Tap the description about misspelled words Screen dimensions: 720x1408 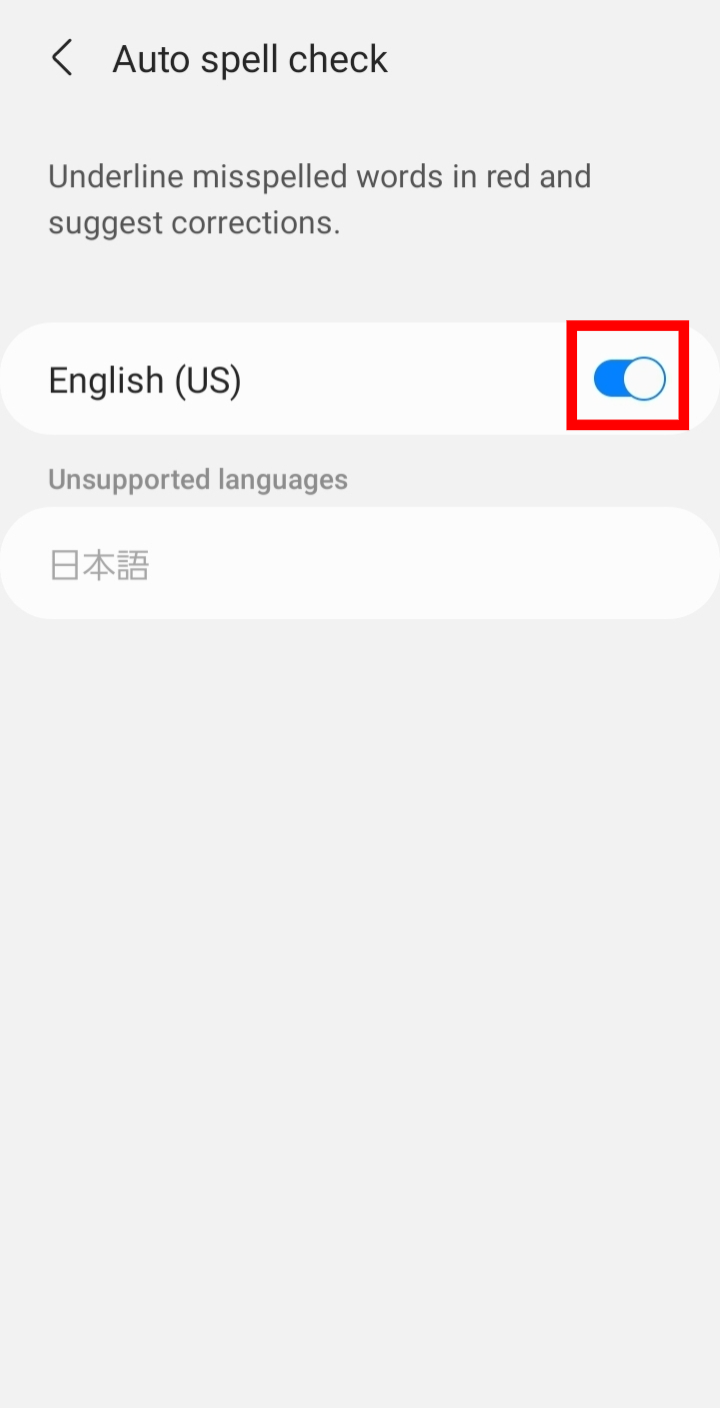[319, 198]
